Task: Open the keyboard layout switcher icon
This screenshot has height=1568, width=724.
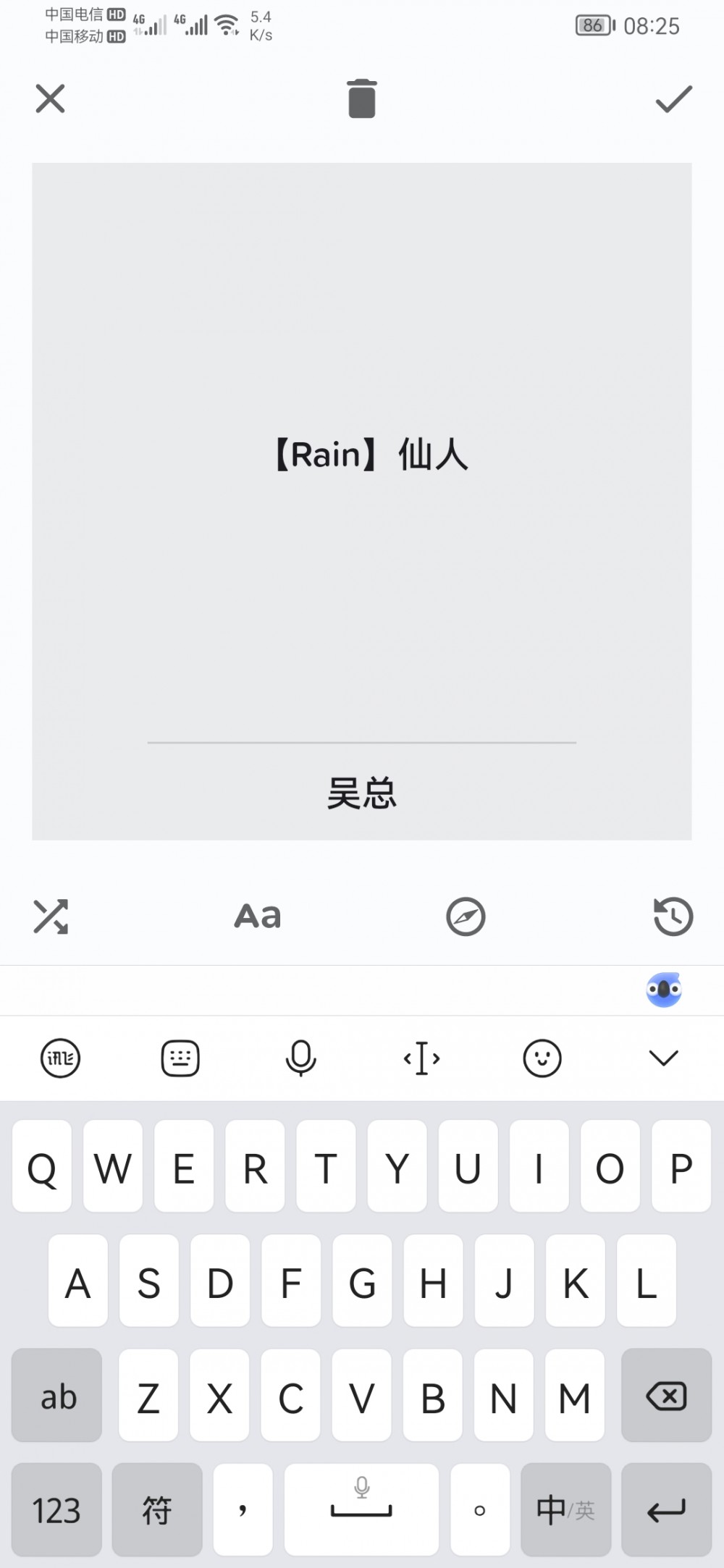Action: 181,1058
